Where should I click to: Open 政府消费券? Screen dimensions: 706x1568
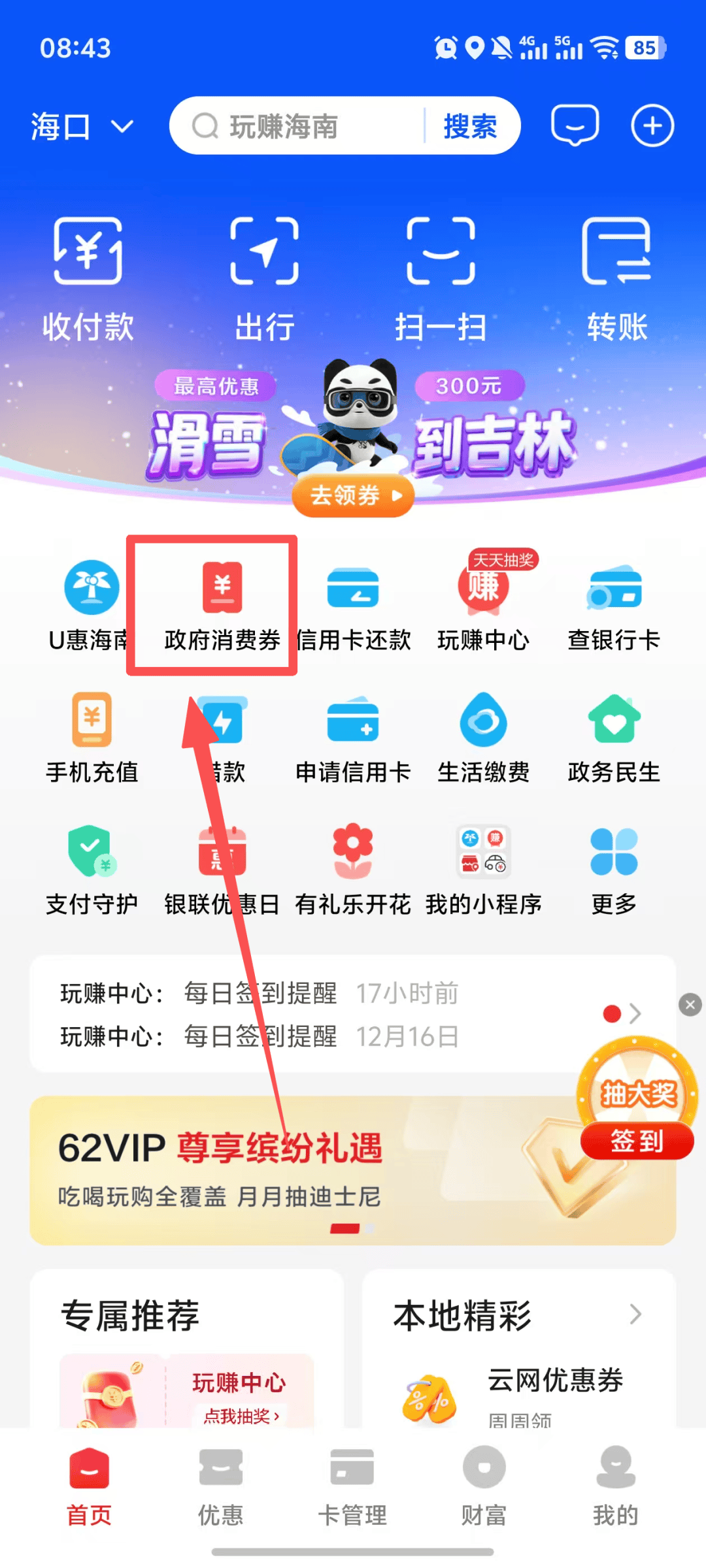coord(222,604)
